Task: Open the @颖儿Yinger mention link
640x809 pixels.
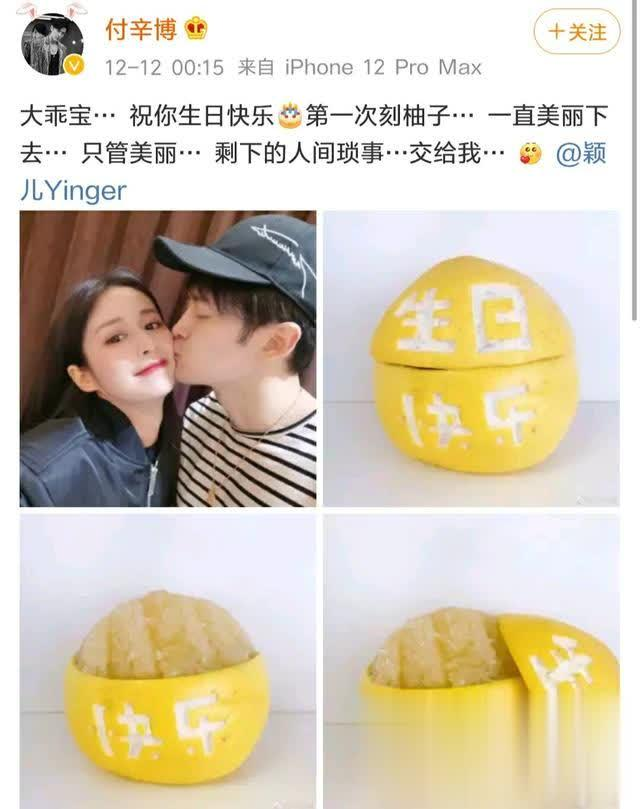Action: pos(74,188)
